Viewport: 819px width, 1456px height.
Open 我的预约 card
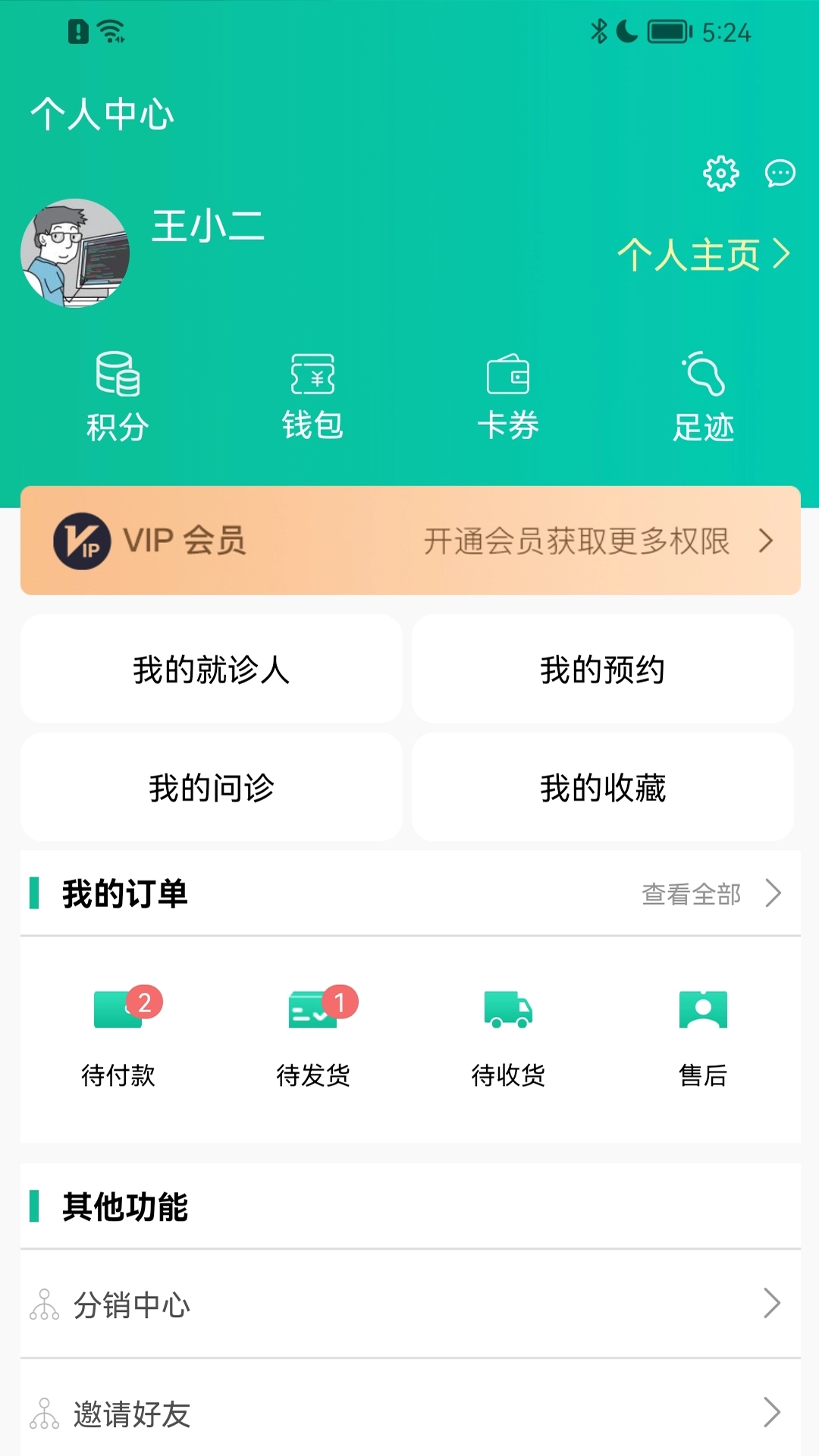[603, 669]
